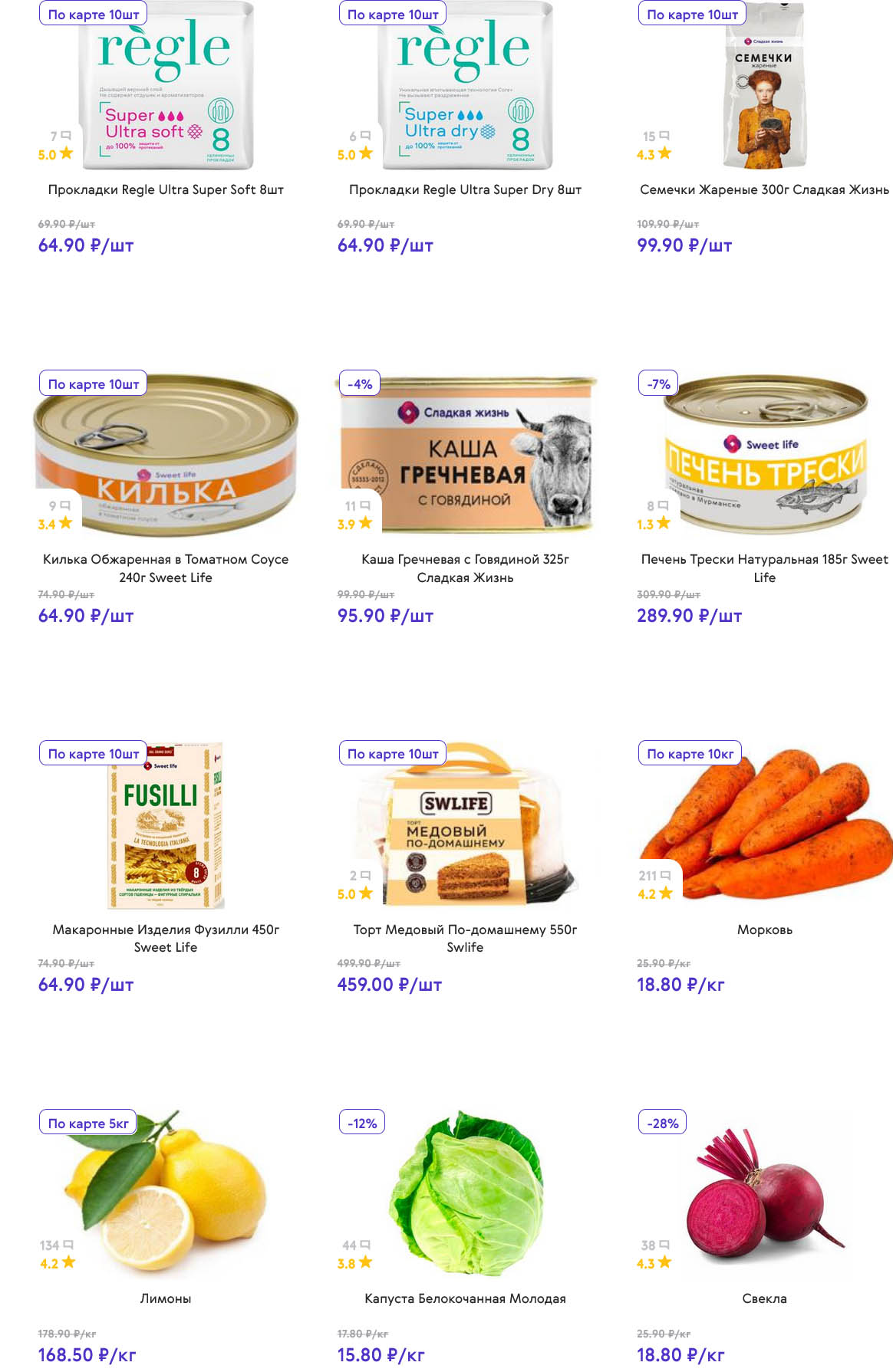
Task: Open Прокладки Regle Ultra Super Dry product
Action: [x=465, y=189]
